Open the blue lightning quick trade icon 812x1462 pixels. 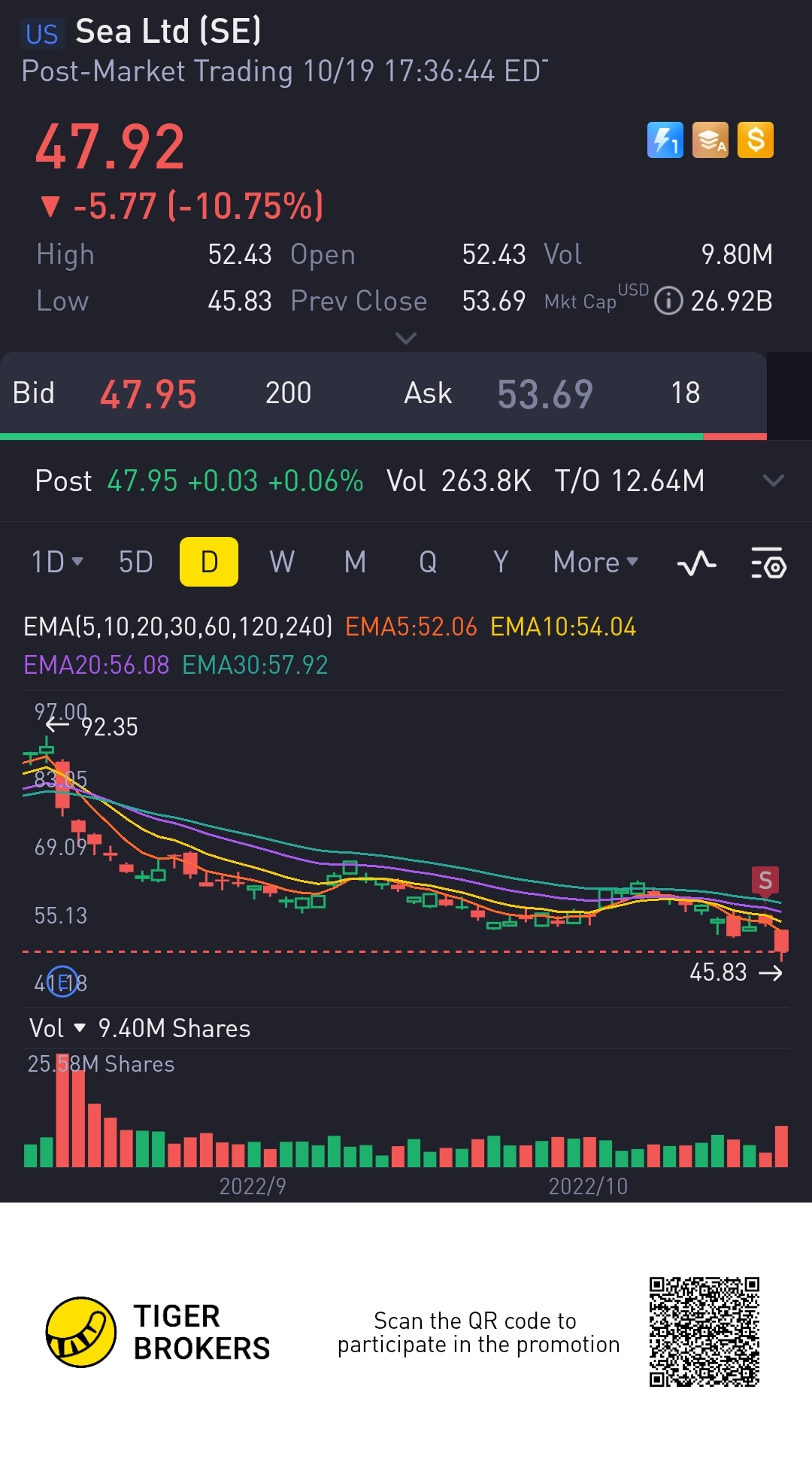coord(665,140)
